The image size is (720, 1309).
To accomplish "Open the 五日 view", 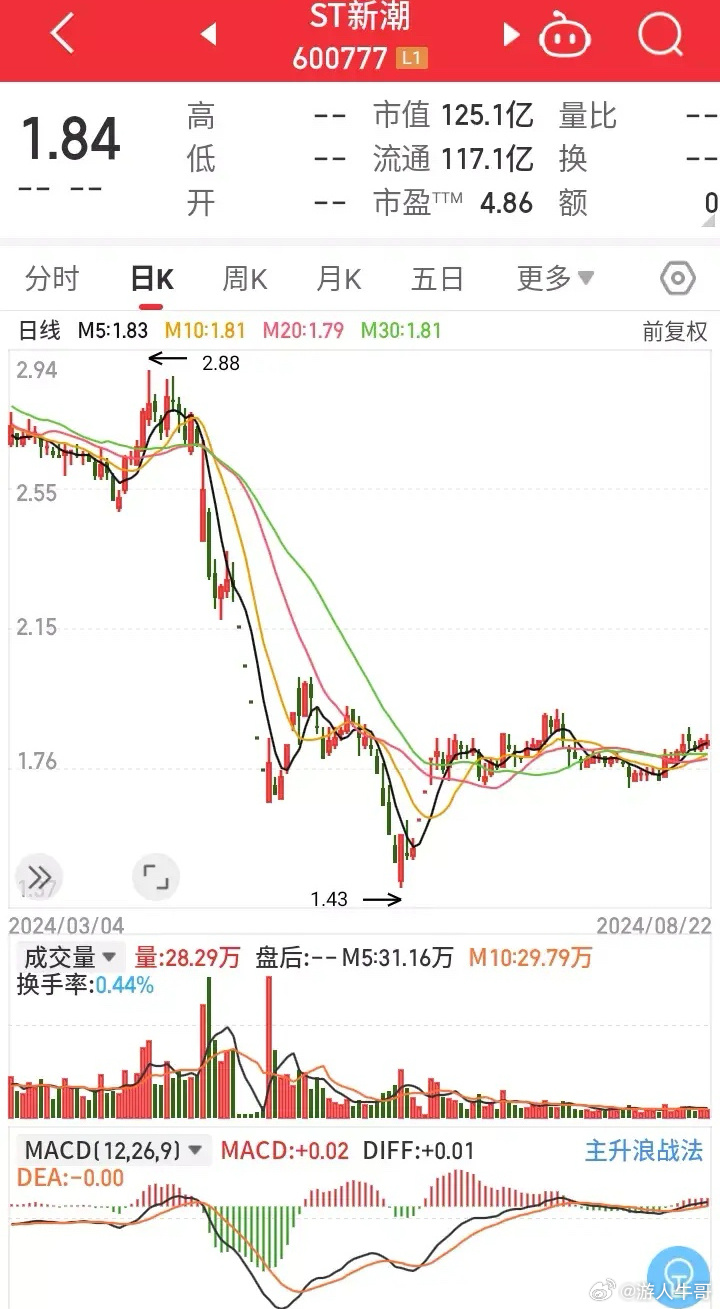I will click(438, 279).
